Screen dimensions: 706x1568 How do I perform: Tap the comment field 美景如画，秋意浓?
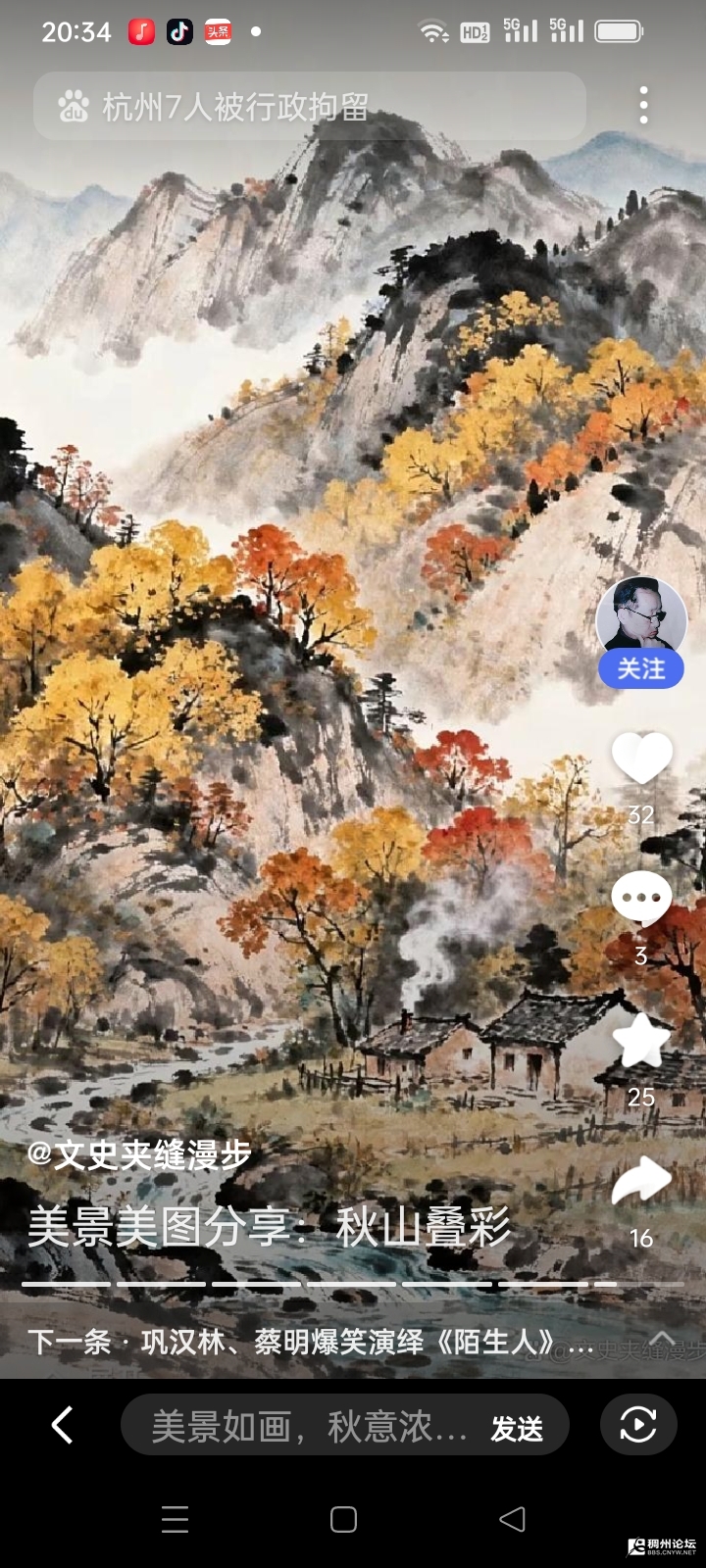click(x=306, y=1427)
